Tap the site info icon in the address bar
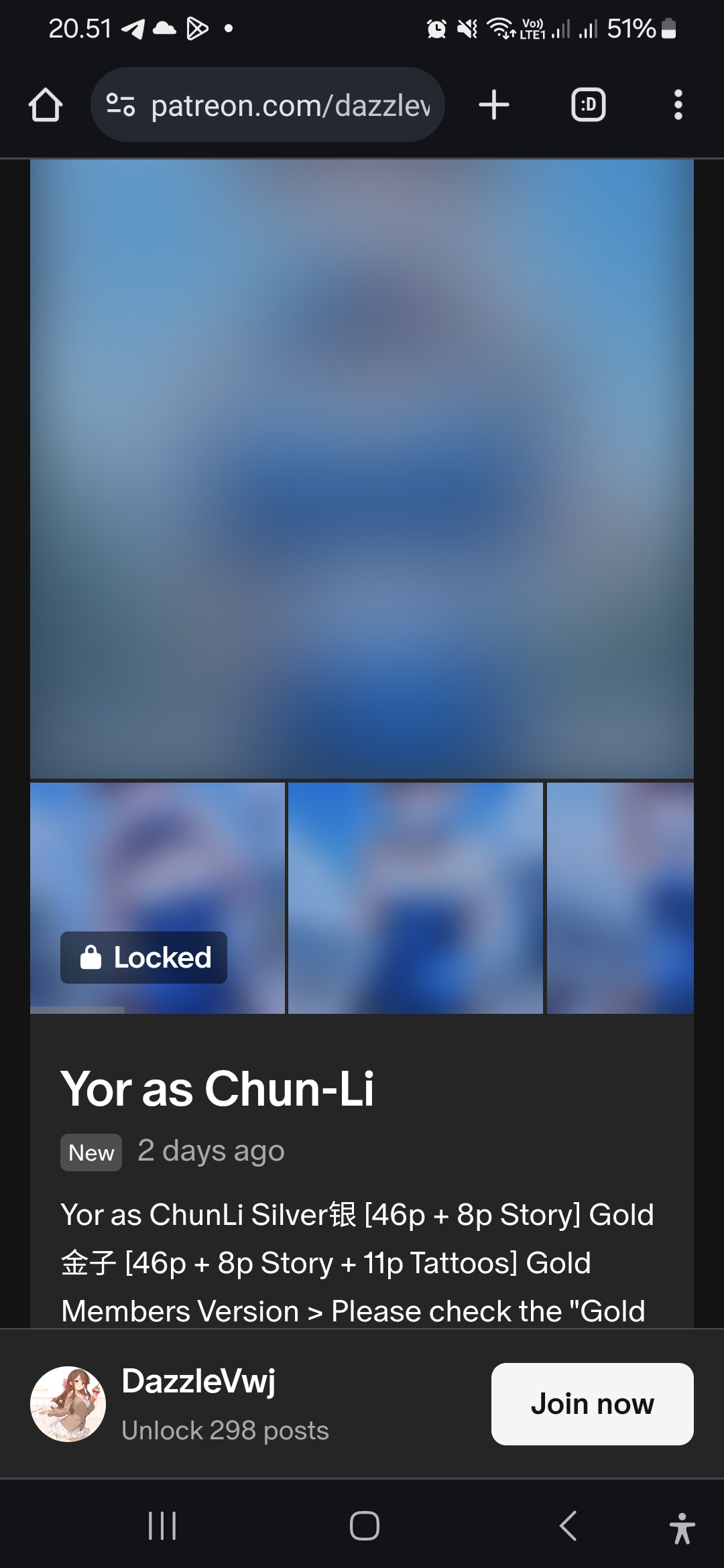724x1568 pixels. tap(121, 105)
